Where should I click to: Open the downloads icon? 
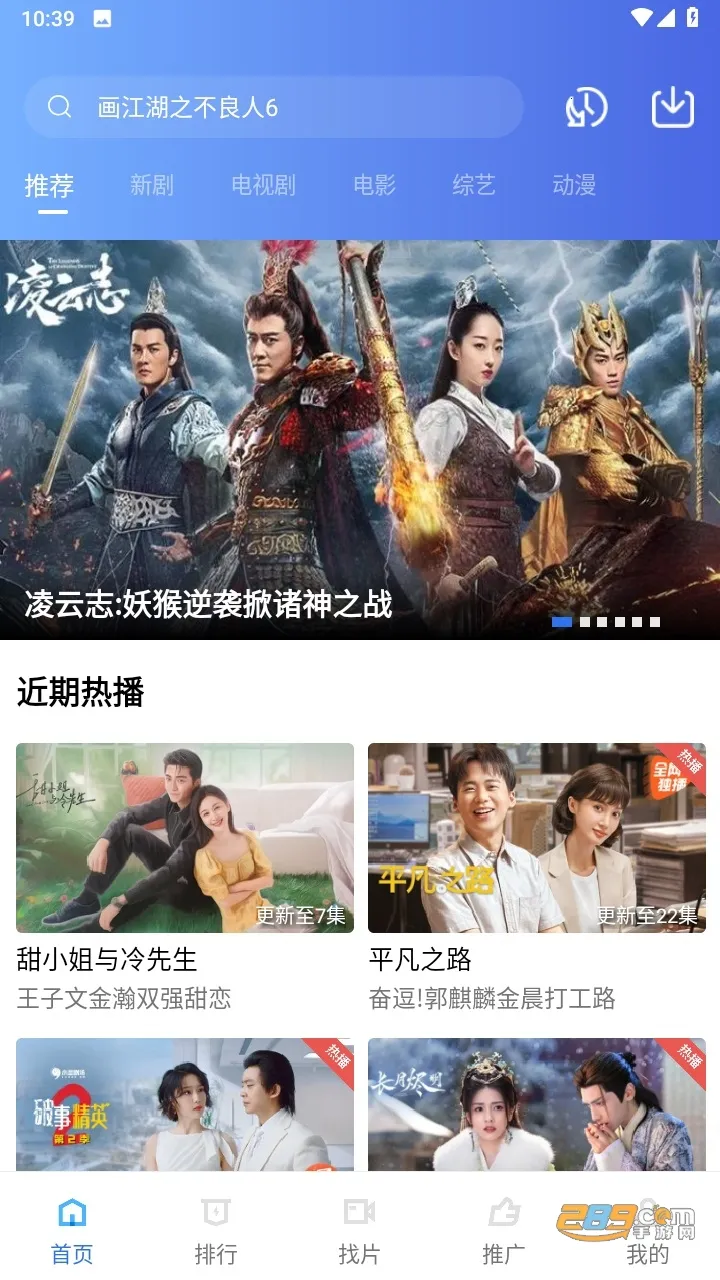point(673,107)
